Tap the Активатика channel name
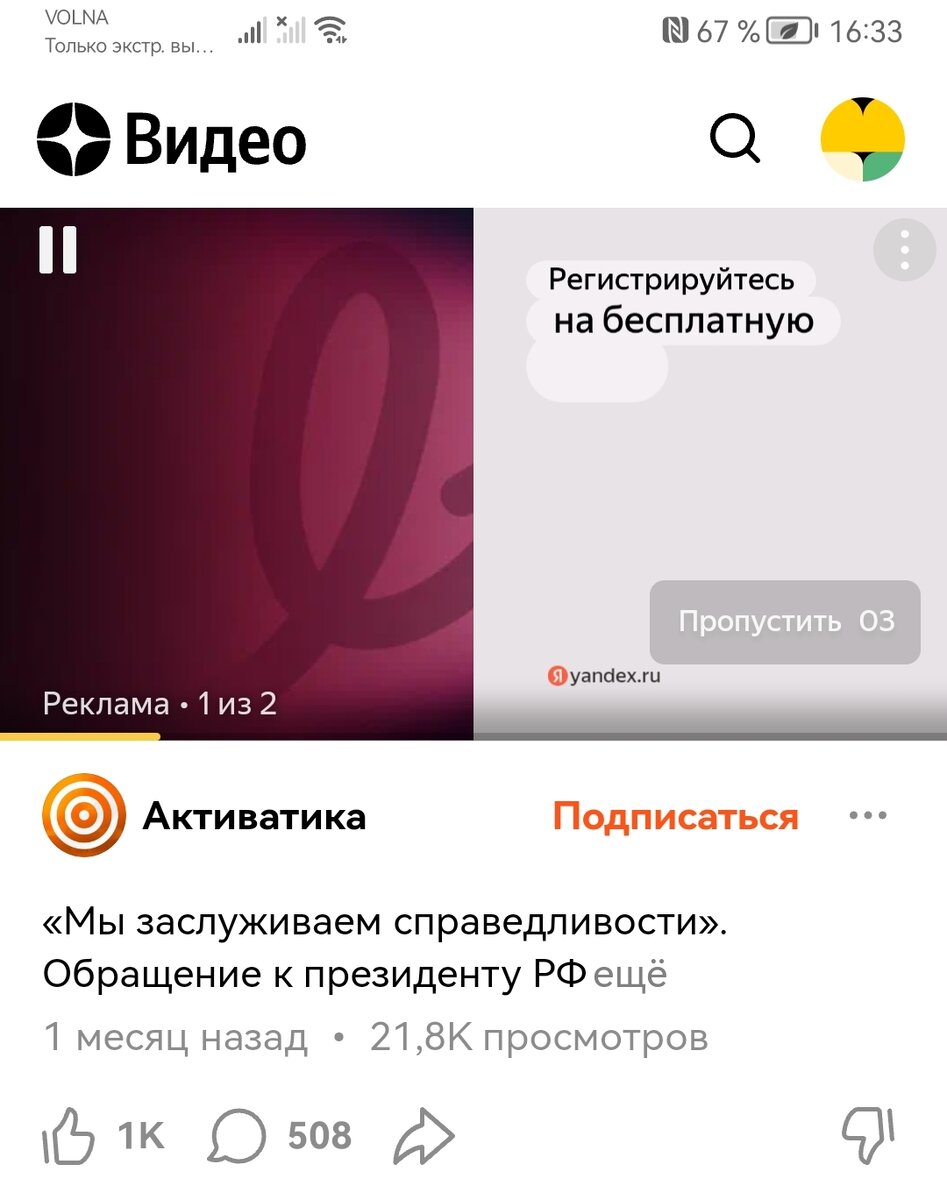This screenshot has height=1200, width=947. [255, 816]
